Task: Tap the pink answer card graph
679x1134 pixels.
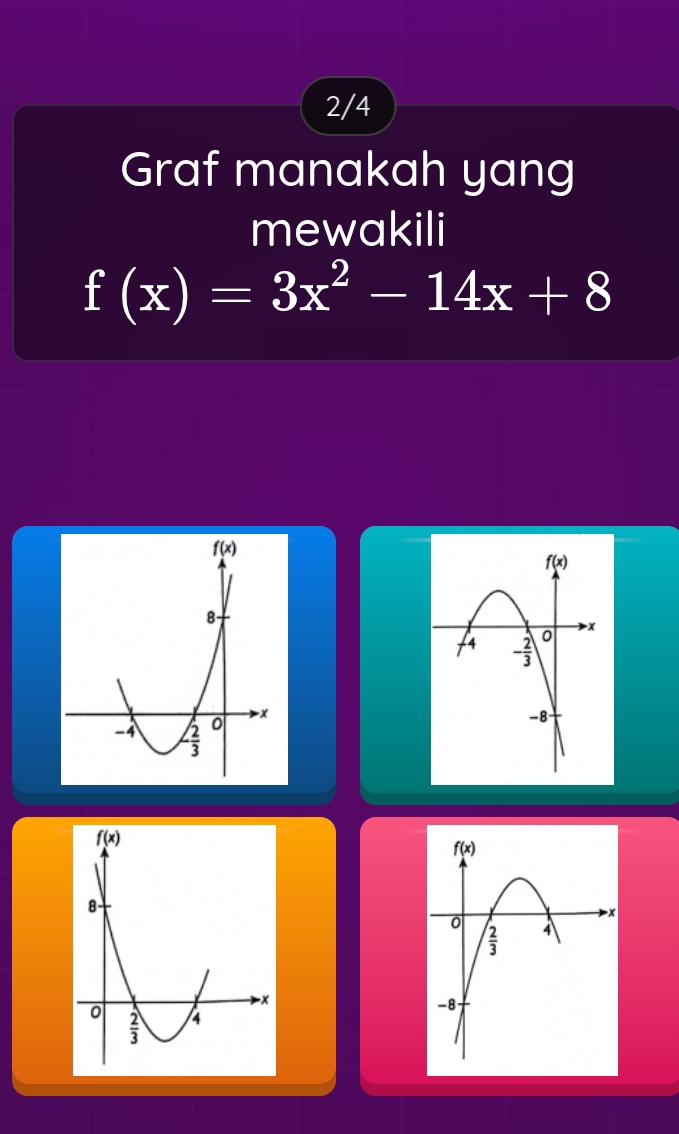Action: (522, 950)
